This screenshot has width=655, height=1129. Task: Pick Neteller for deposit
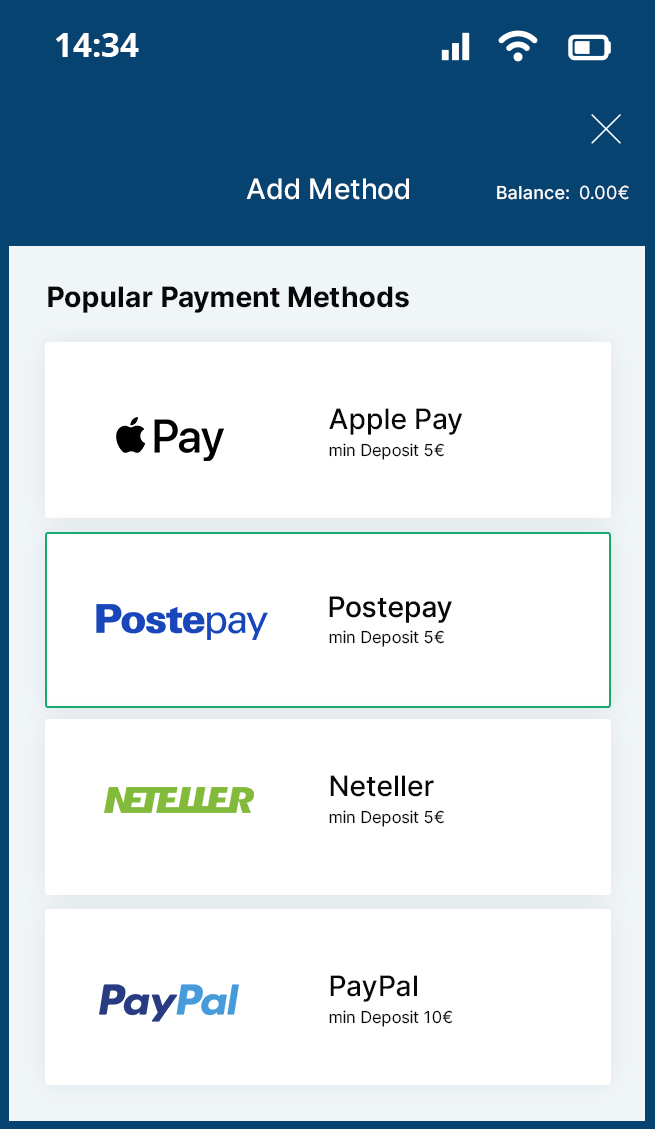(328, 806)
